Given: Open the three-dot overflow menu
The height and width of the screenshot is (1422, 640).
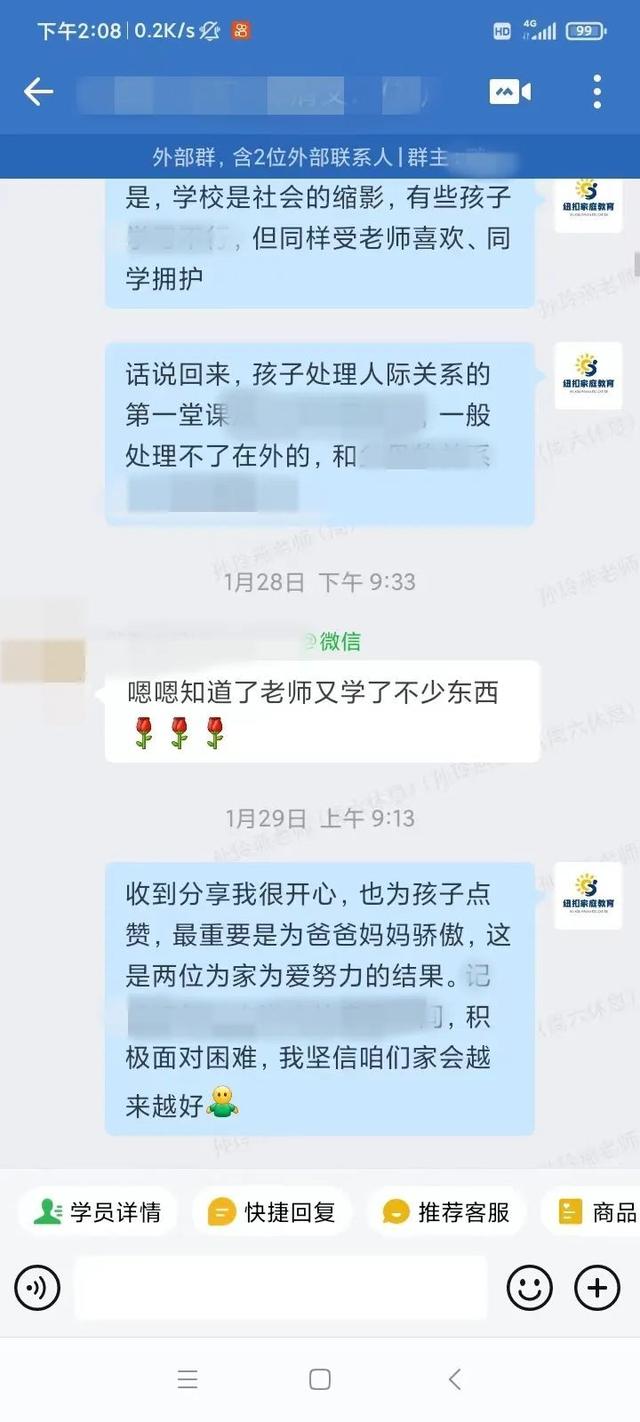Looking at the screenshot, I should 597,92.
